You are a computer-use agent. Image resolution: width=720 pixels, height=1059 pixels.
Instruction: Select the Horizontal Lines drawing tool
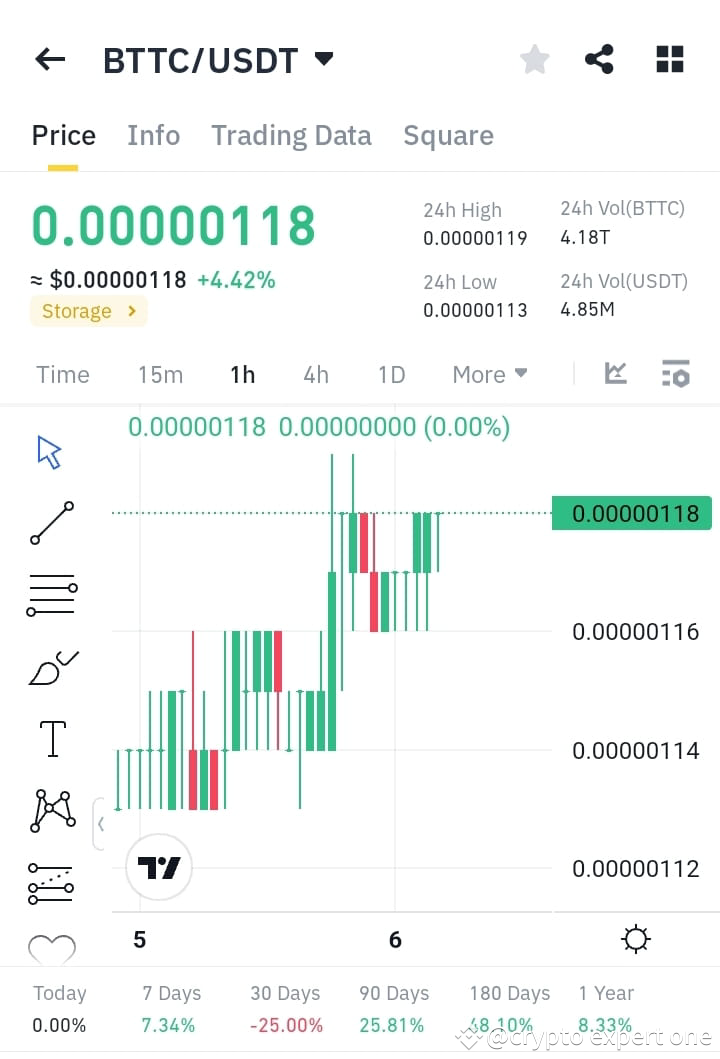point(51,594)
